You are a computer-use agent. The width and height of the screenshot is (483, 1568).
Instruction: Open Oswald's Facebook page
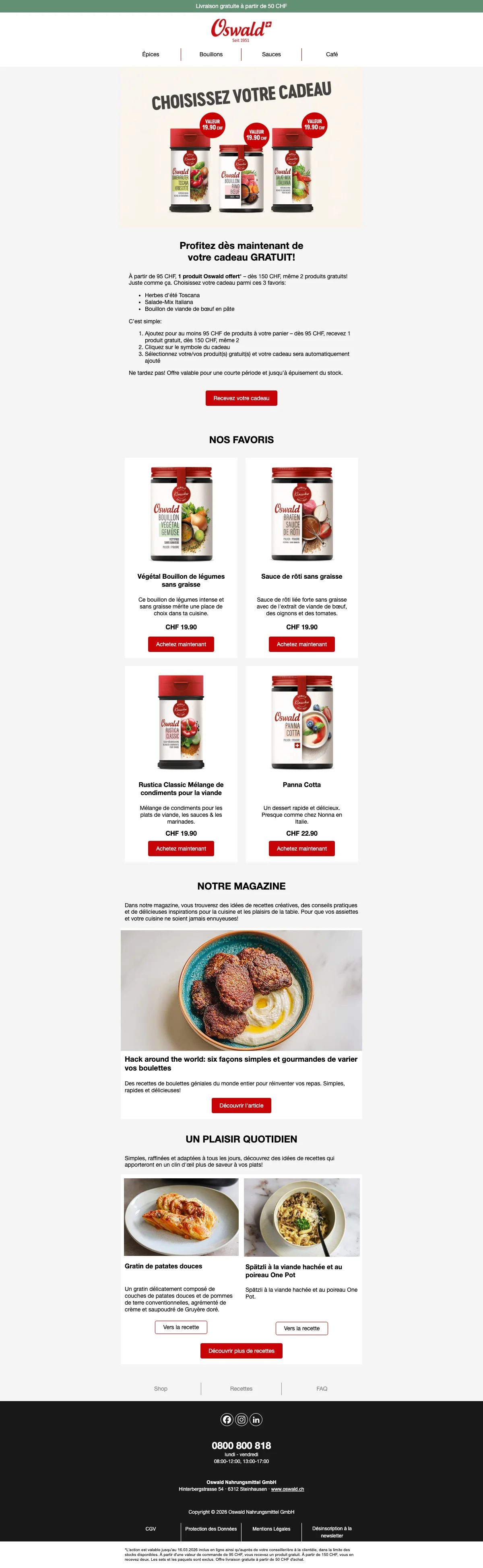227,1420
